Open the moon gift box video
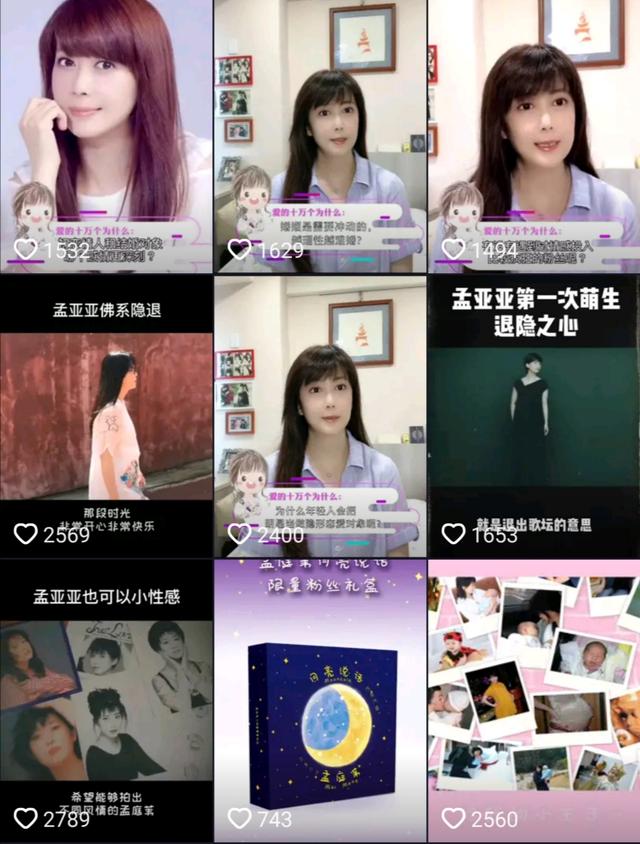This screenshot has height=844, width=640. [320, 700]
